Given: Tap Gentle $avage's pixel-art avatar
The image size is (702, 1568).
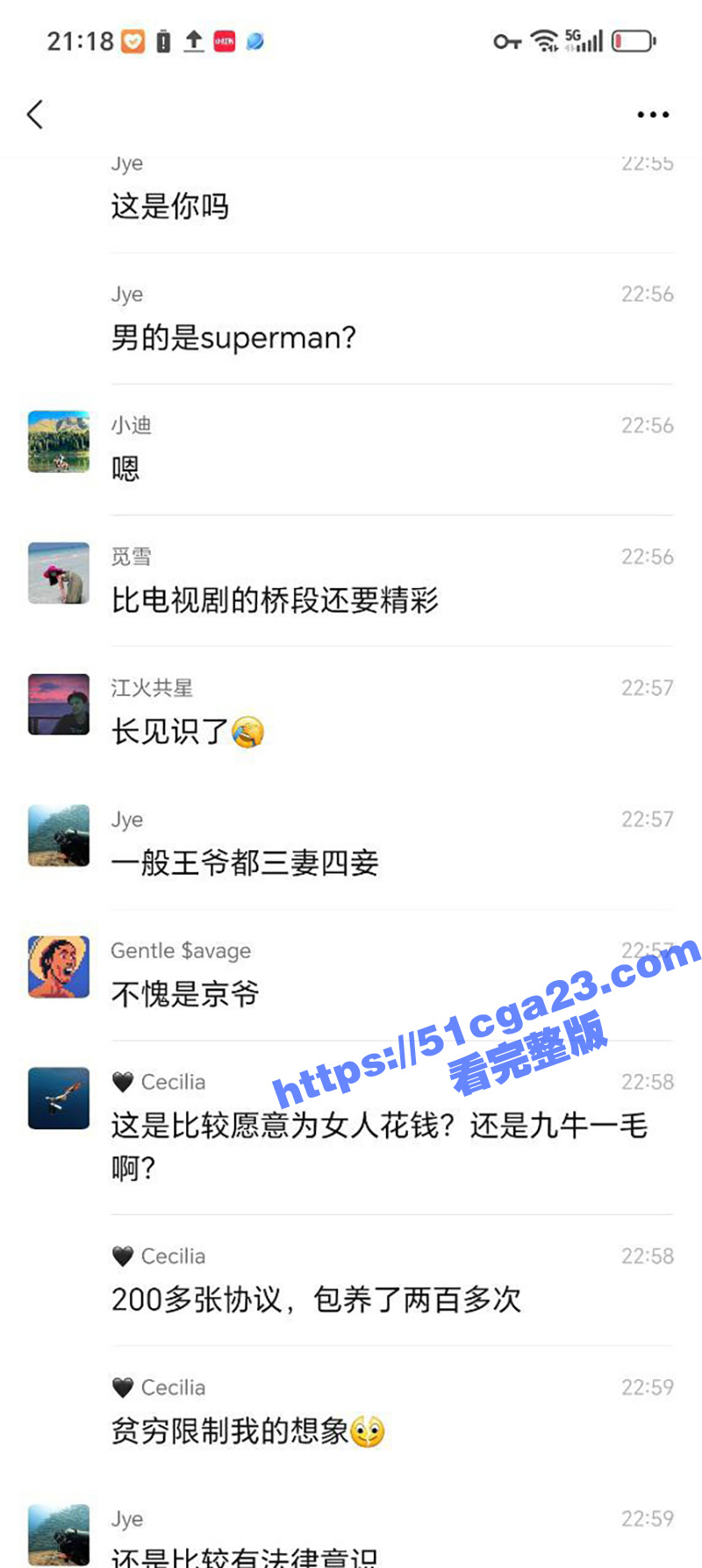Looking at the screenshot, I should tap(58, 967).
